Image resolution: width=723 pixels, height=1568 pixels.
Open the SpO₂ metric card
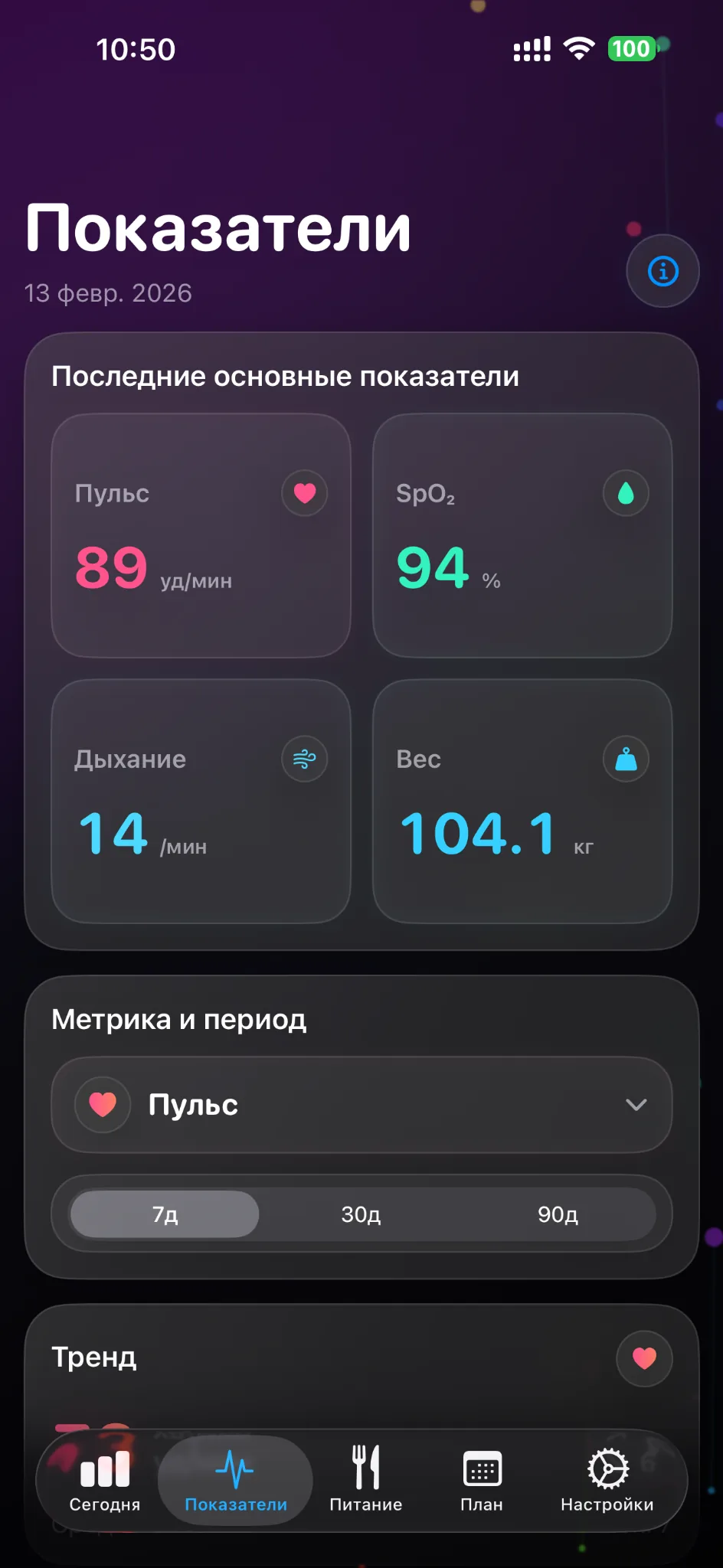[x=522, y=536]
